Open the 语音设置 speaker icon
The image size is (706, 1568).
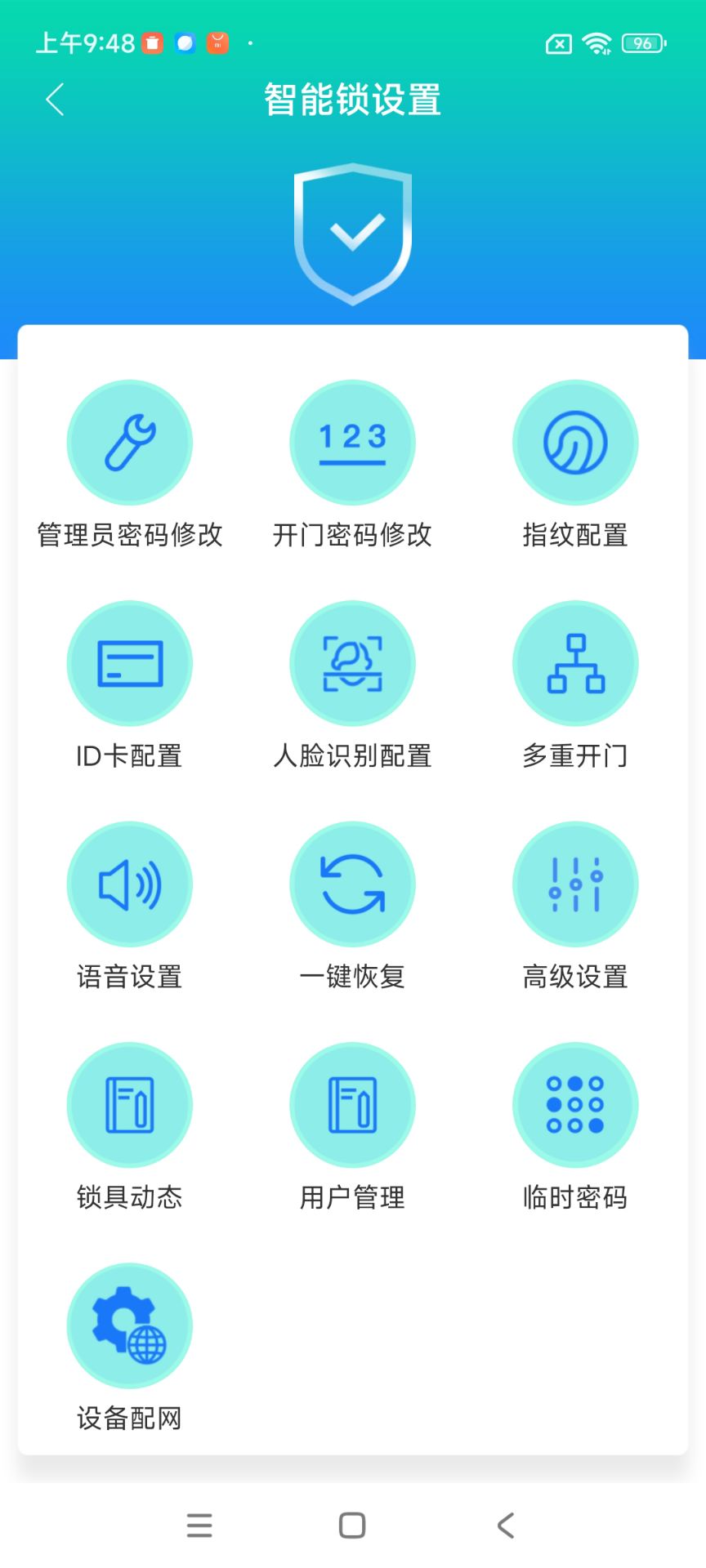(129, 884)
